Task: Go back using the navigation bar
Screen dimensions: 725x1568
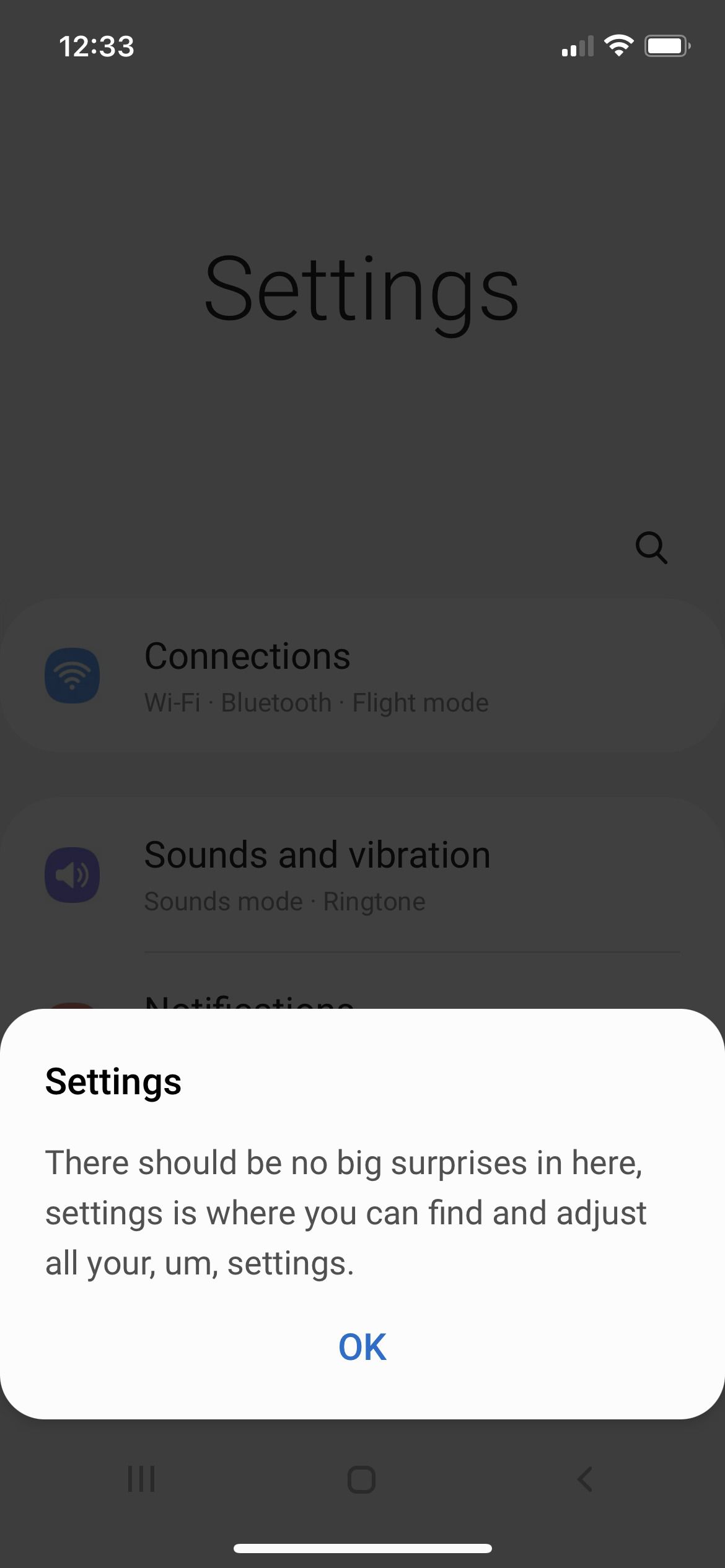Action: tap(584, 1480)
